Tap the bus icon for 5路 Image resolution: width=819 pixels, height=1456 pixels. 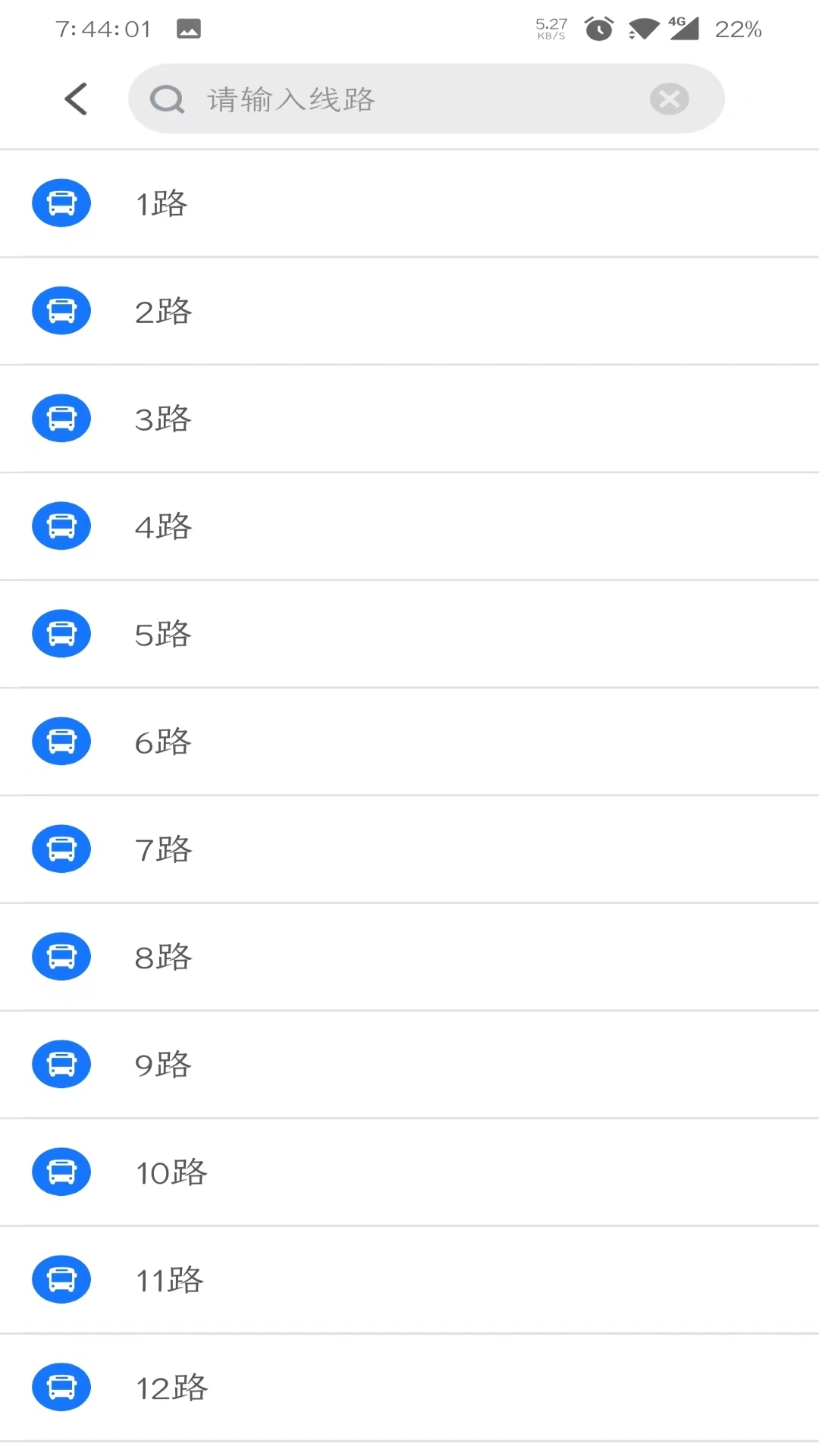61,633
